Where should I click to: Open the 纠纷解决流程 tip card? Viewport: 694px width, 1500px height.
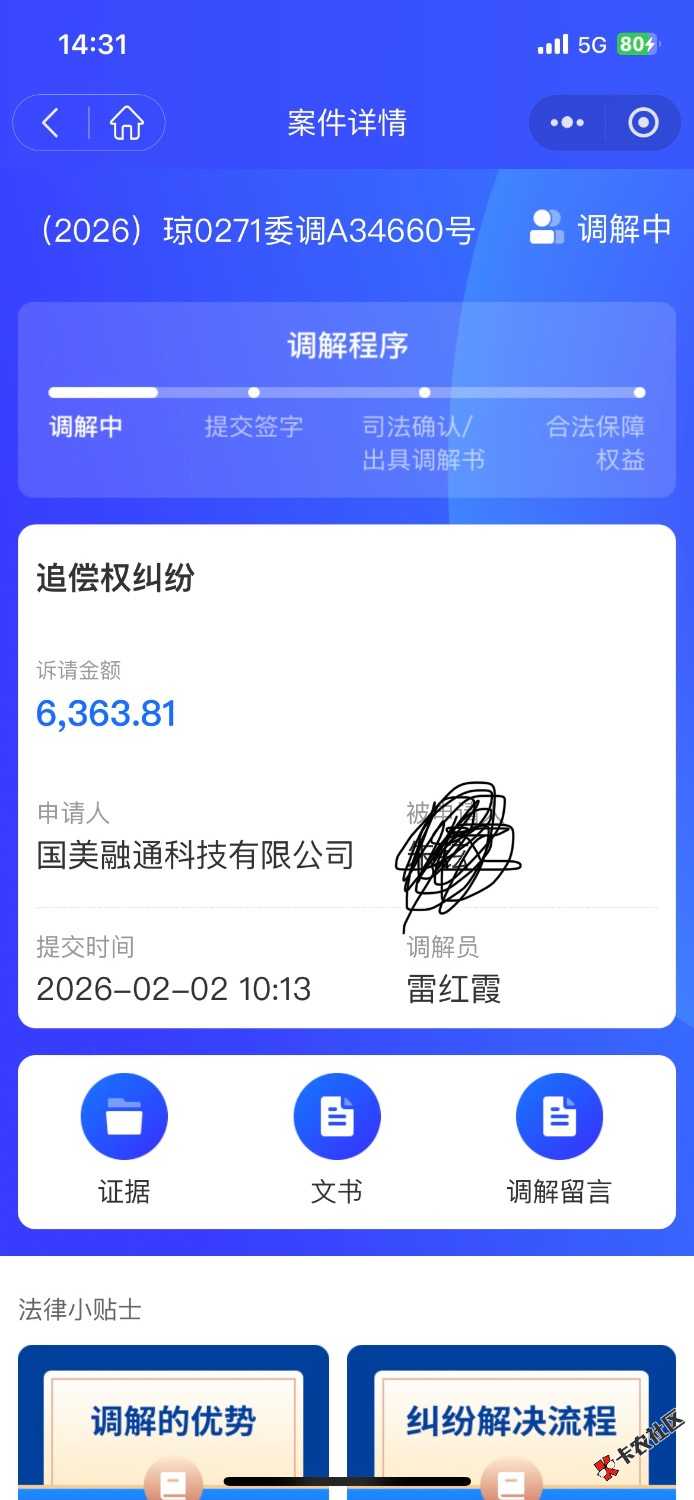[x=511, y=1420]
